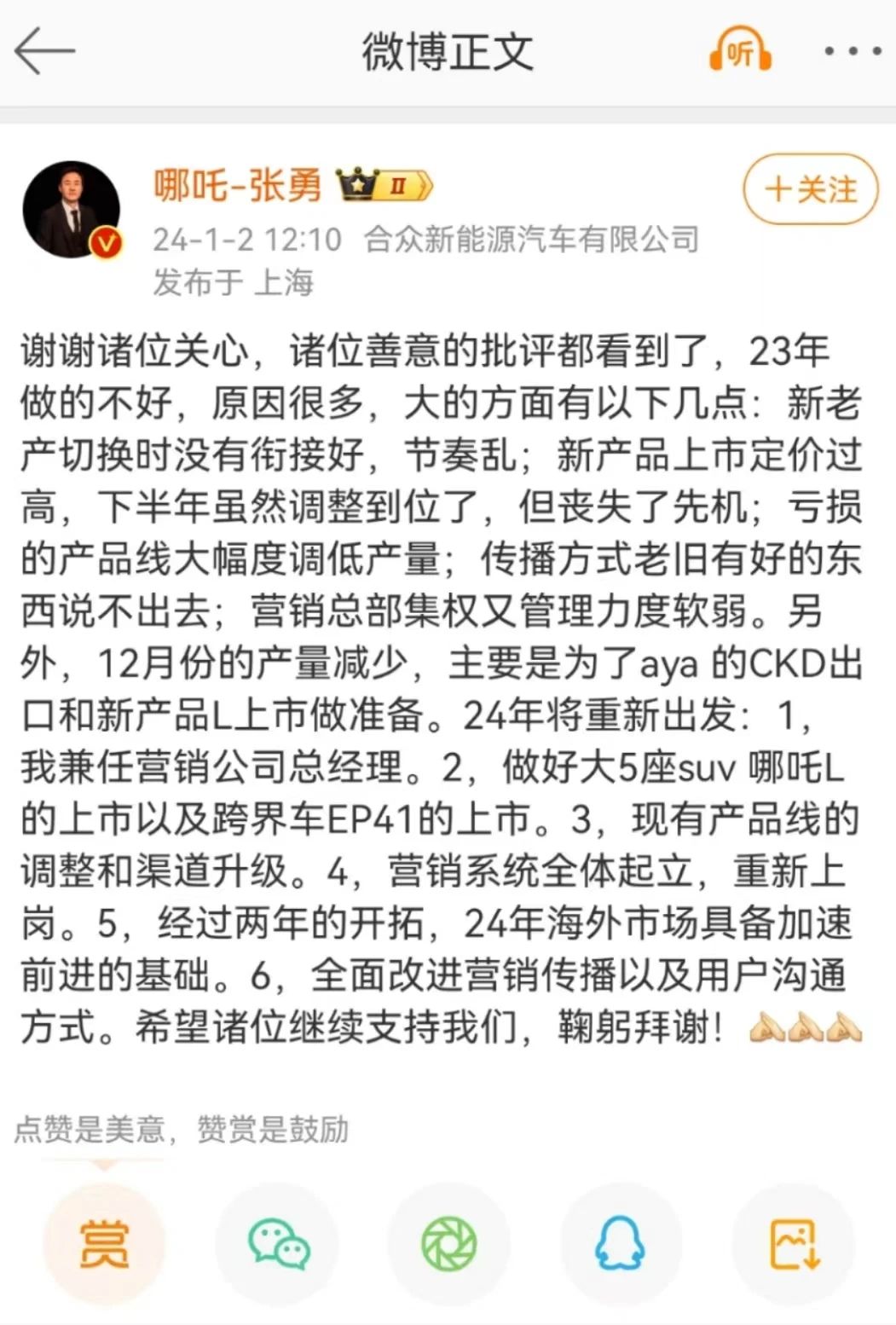Share to WeChat Moments with shutter icon

(x=448, y=1243)
